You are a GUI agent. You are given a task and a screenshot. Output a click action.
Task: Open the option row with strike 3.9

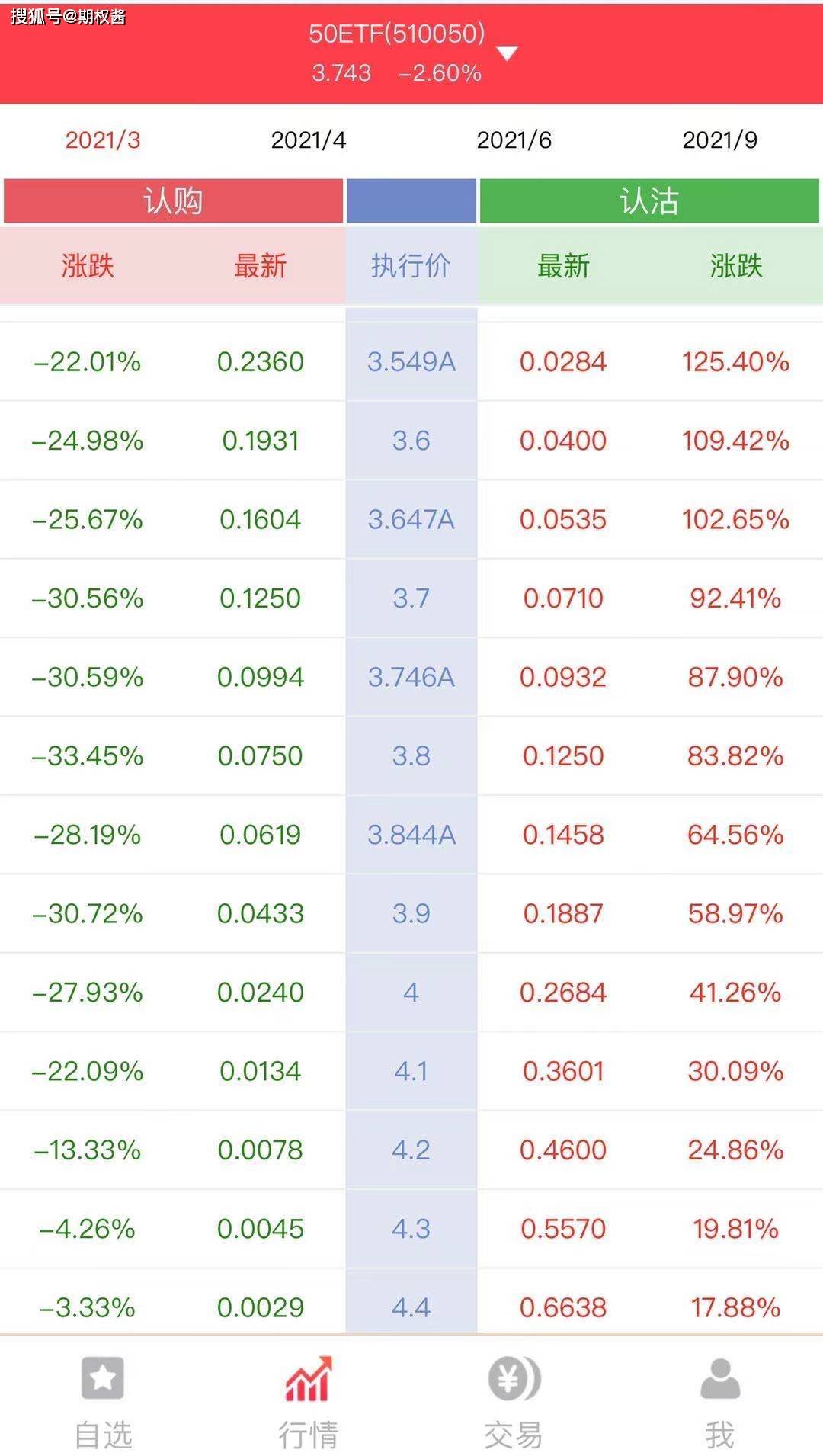[411, 913]
